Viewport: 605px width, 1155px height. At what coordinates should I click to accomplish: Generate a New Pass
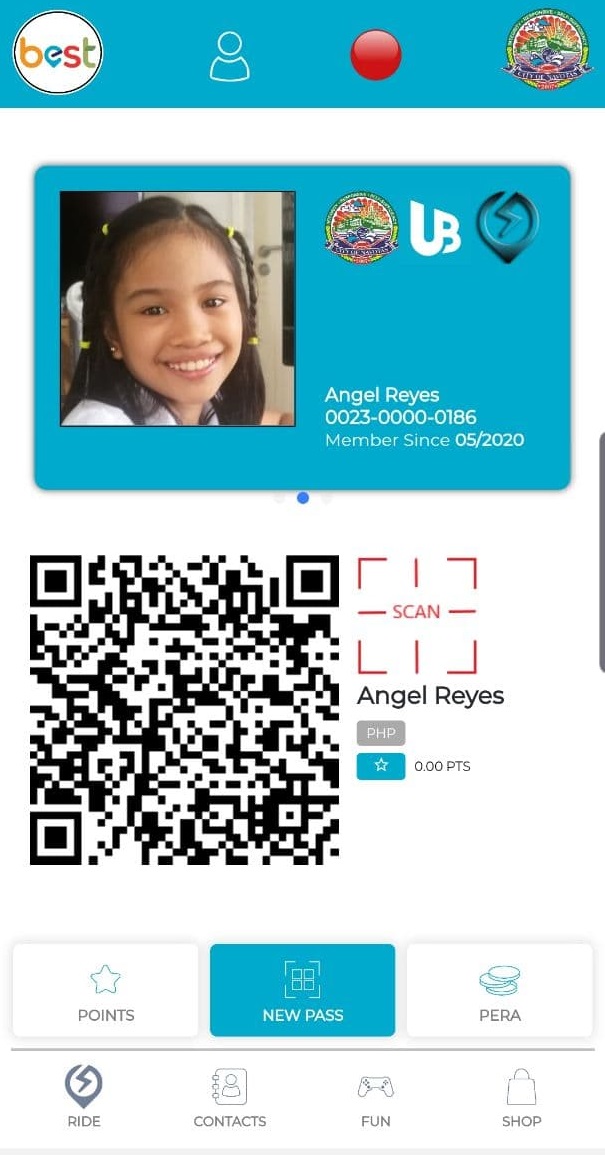coord(303,991)
